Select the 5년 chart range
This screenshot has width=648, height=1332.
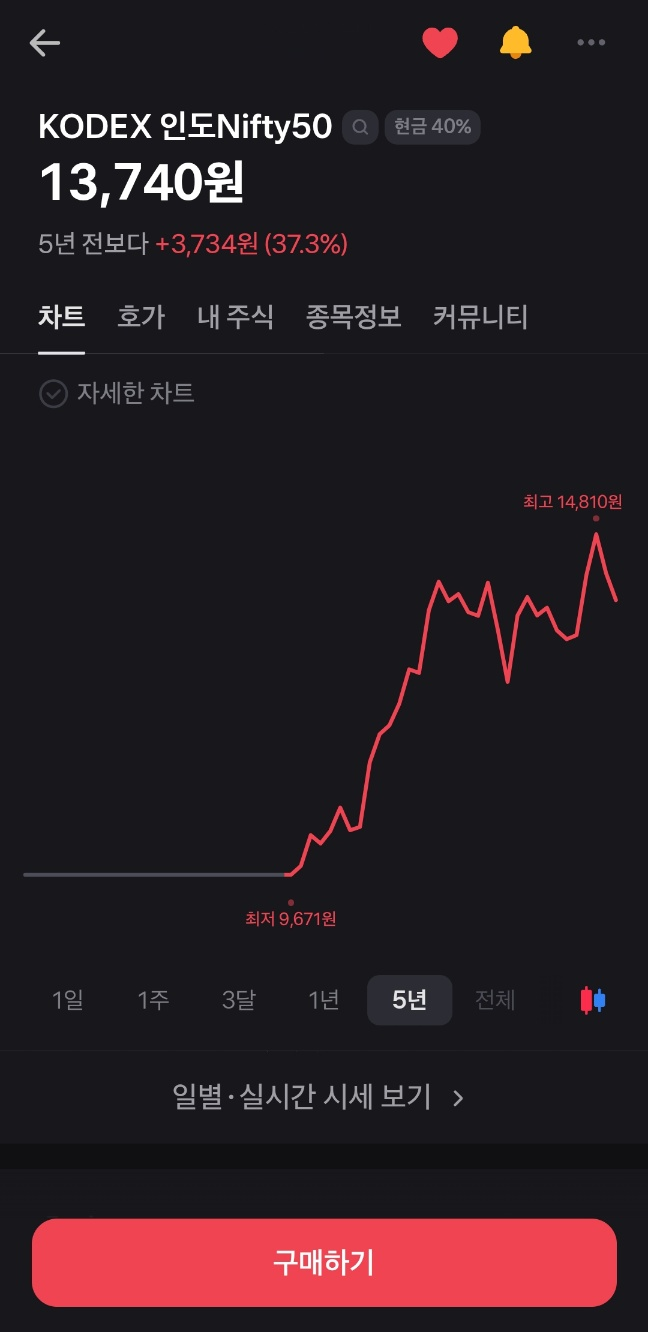click(x=410, y=1000)
